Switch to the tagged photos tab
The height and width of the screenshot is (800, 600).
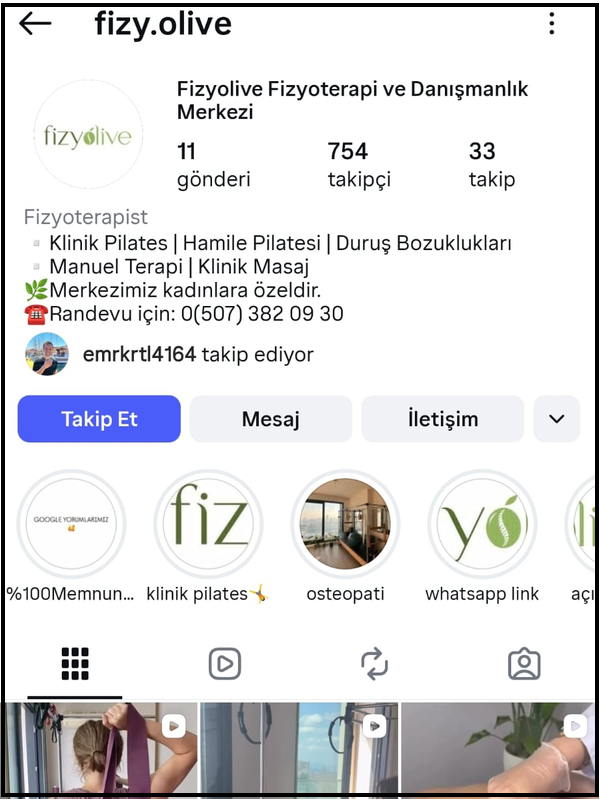(524, 664)
